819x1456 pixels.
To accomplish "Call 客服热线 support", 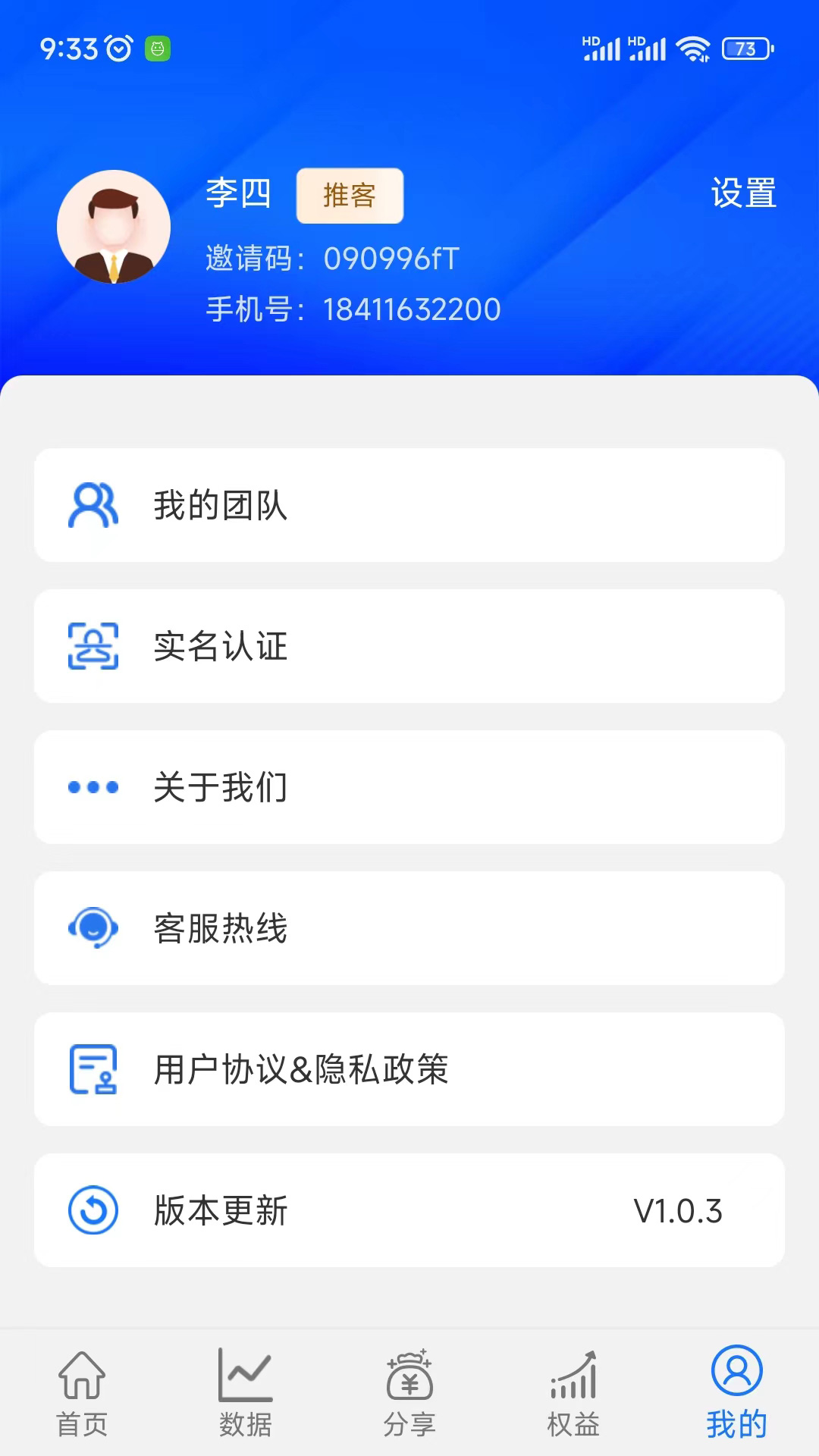I will [x=409, y=928].
